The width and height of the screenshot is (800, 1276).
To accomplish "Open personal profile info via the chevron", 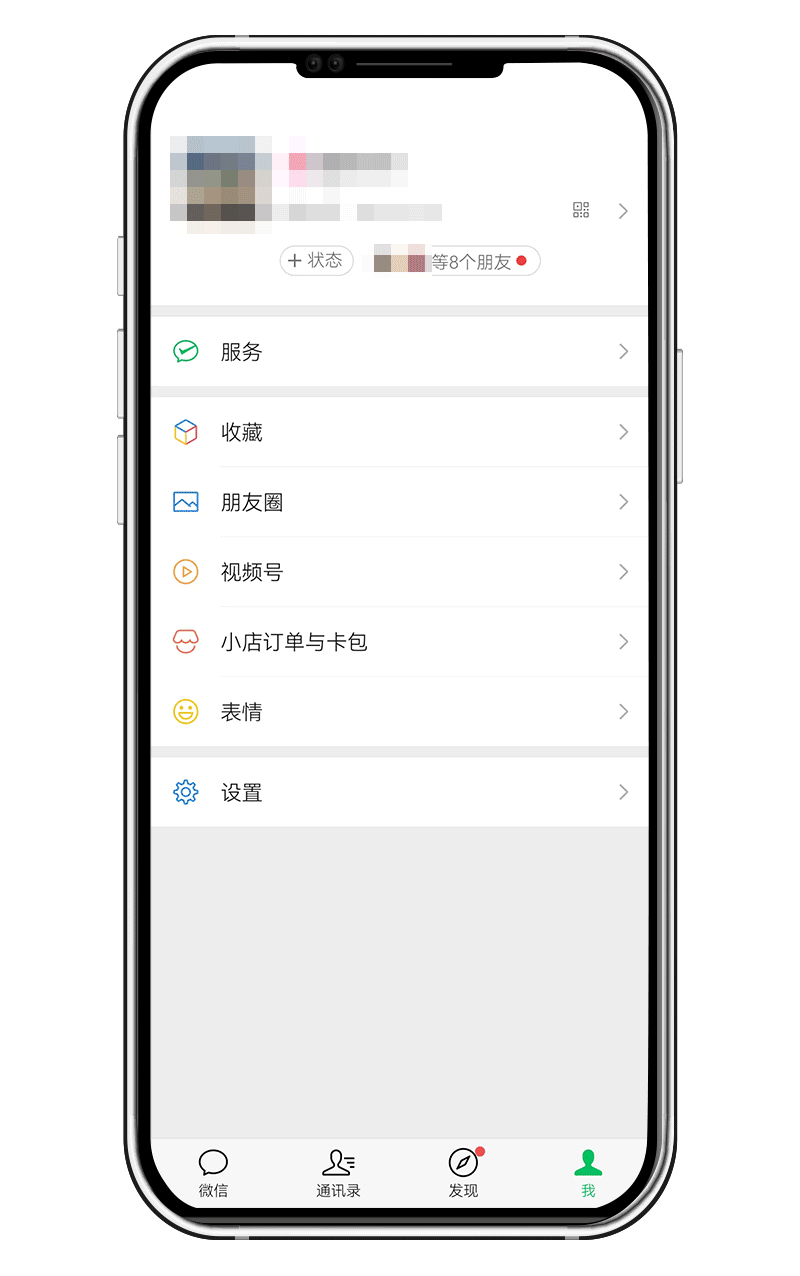I will pos(623,211).
